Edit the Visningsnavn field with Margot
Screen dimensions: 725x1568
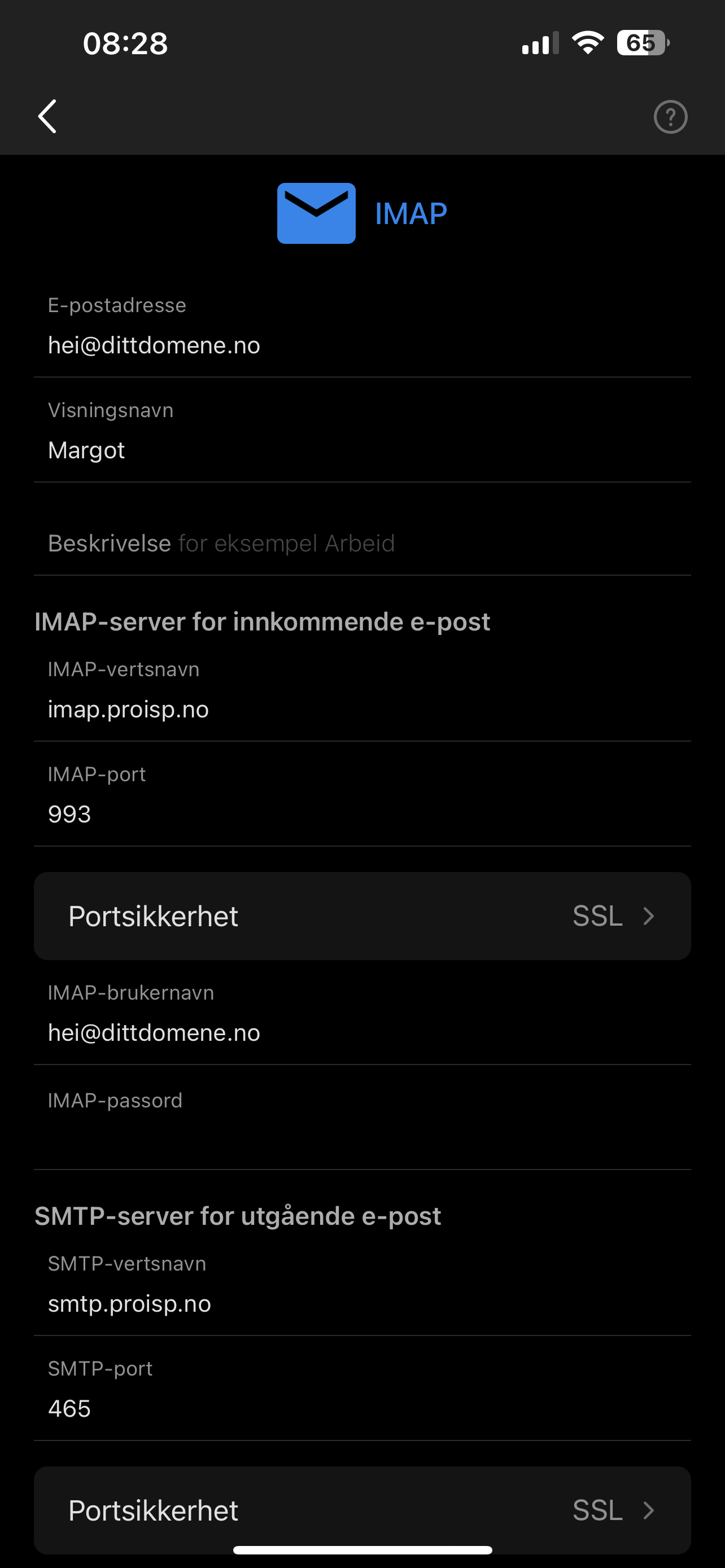click(362, 450)
